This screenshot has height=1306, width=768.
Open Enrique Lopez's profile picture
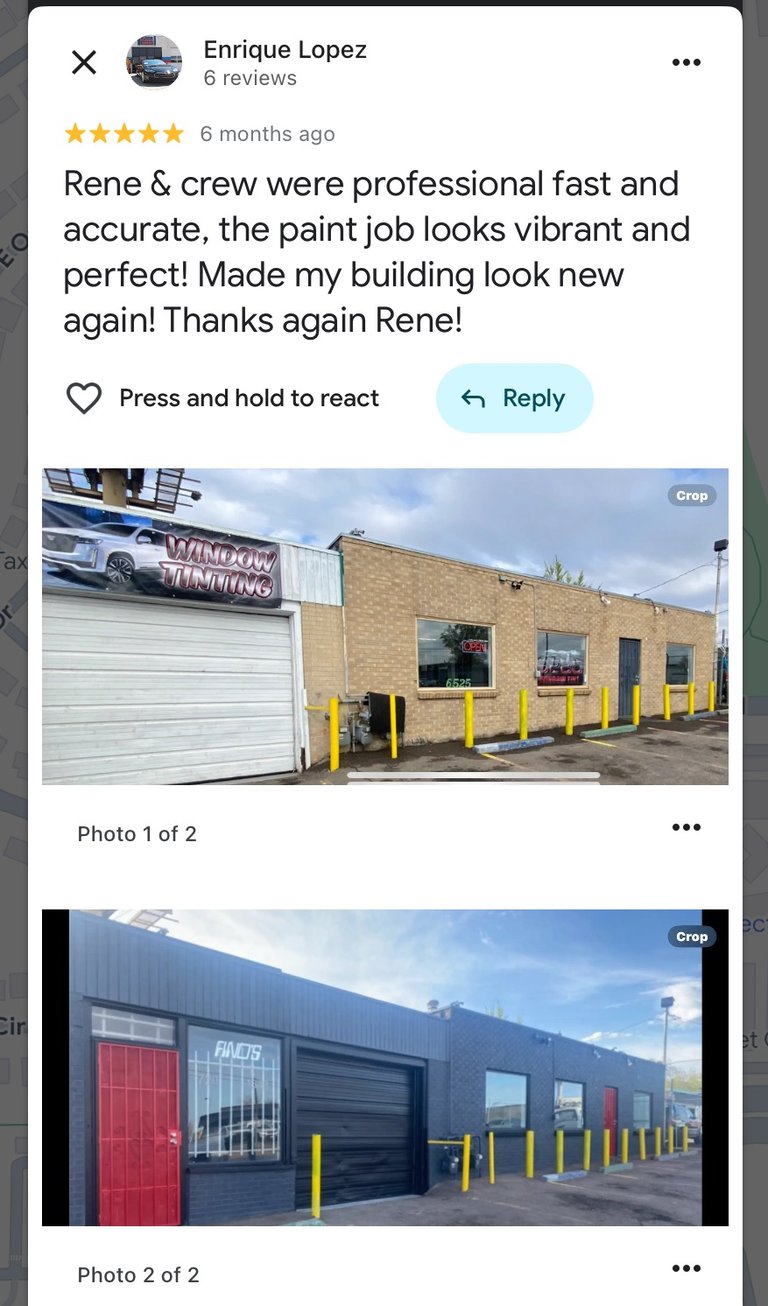(x=154, y=62)
